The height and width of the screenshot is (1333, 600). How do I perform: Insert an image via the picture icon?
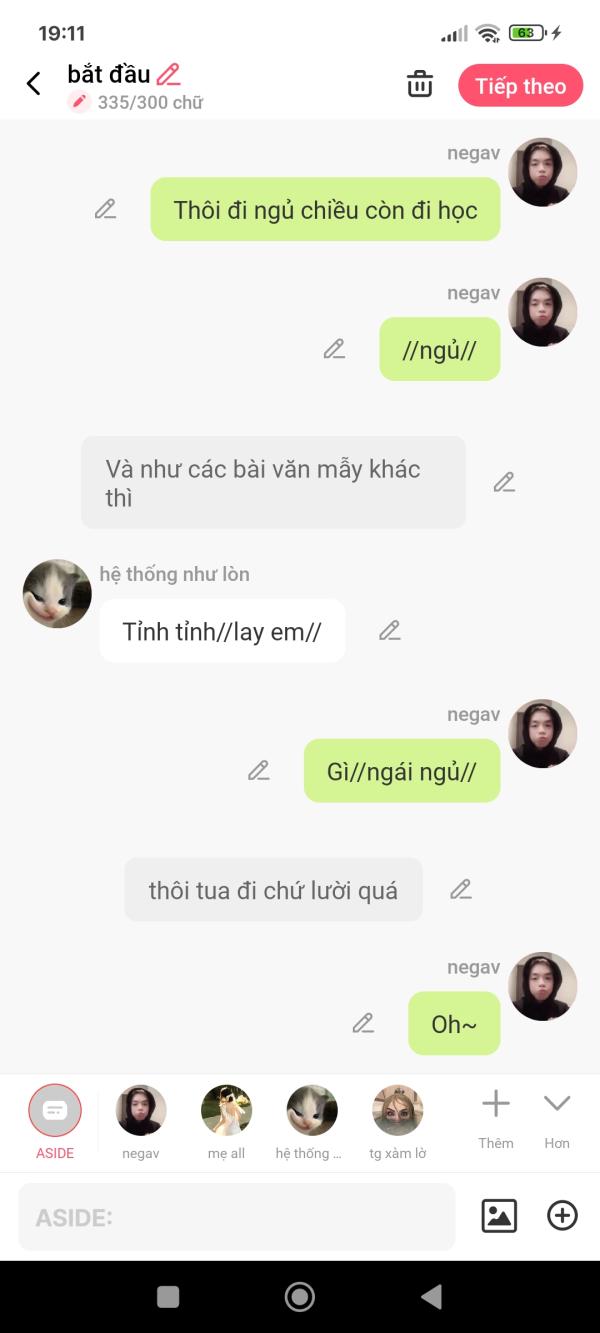(x=499, y=1216)
